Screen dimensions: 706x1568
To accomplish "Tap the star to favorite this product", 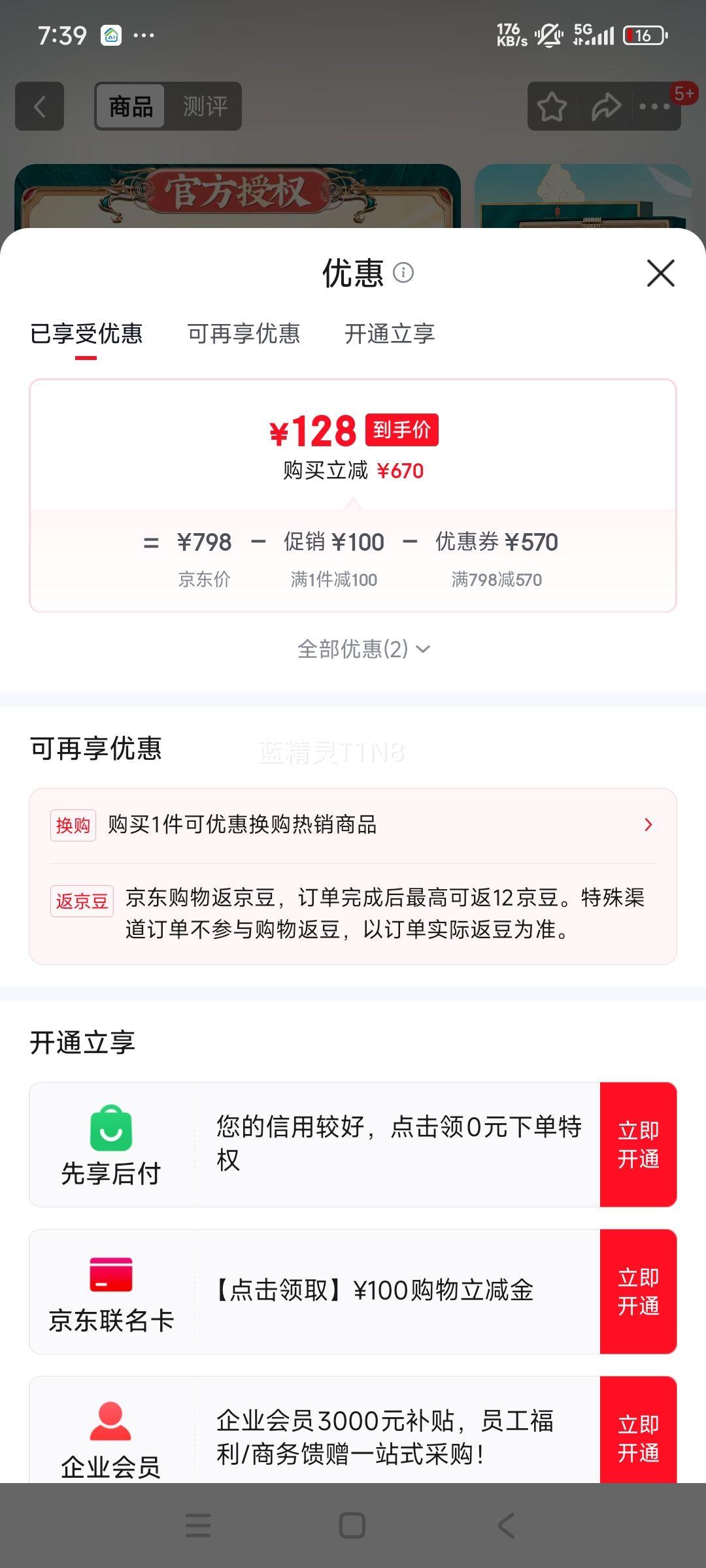I will [551, 106].
